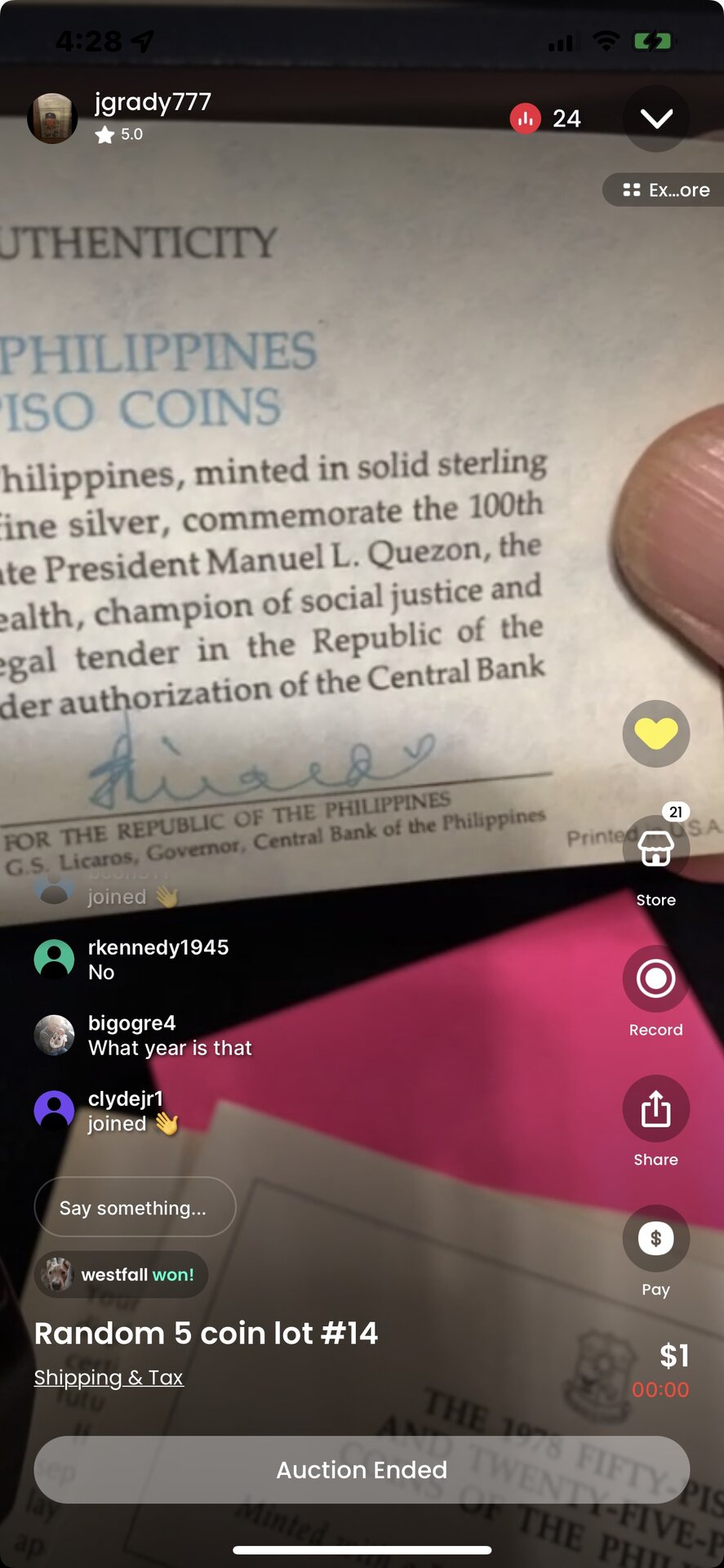
Task: Minimize the live stream with the chevron
Action: pos(656,119)
